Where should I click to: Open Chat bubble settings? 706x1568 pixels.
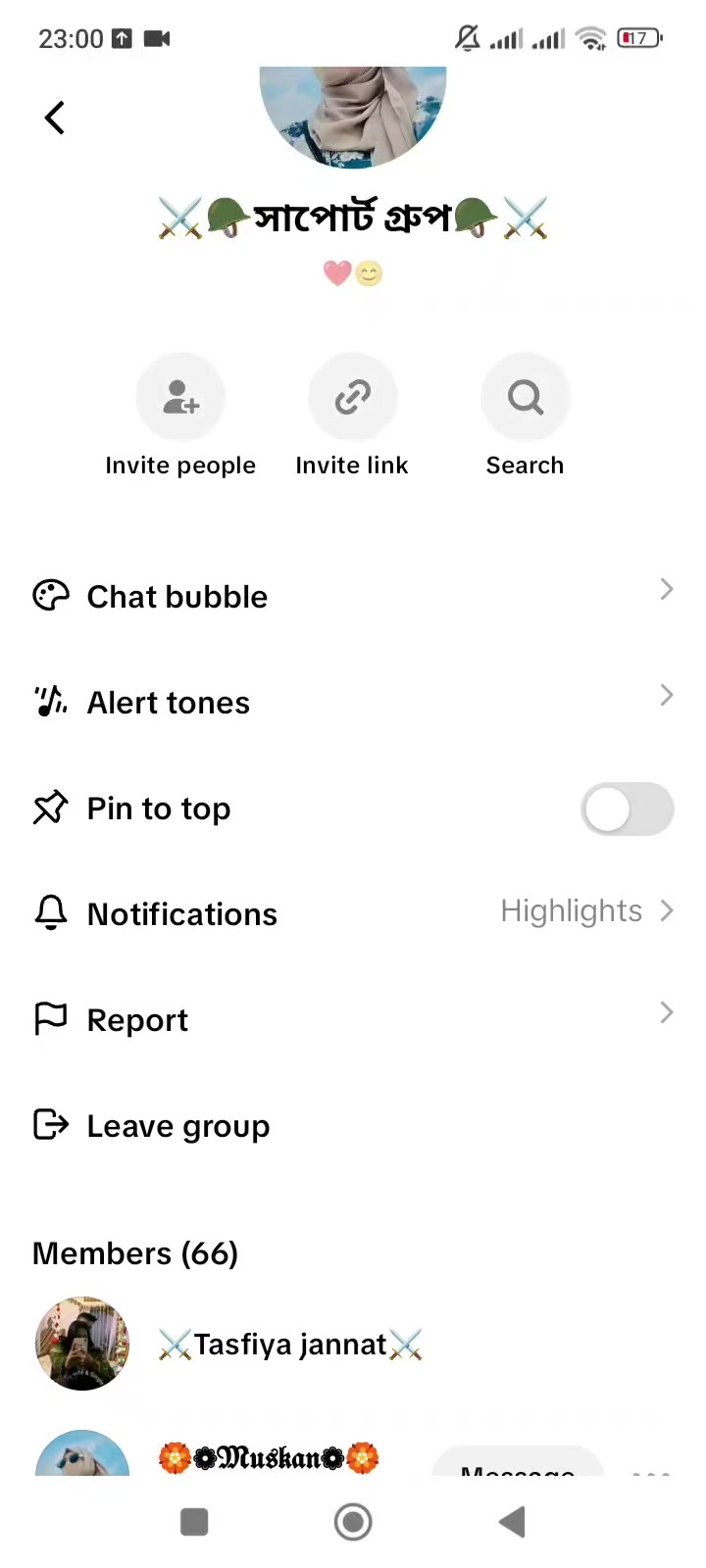[x=353, y=596]
